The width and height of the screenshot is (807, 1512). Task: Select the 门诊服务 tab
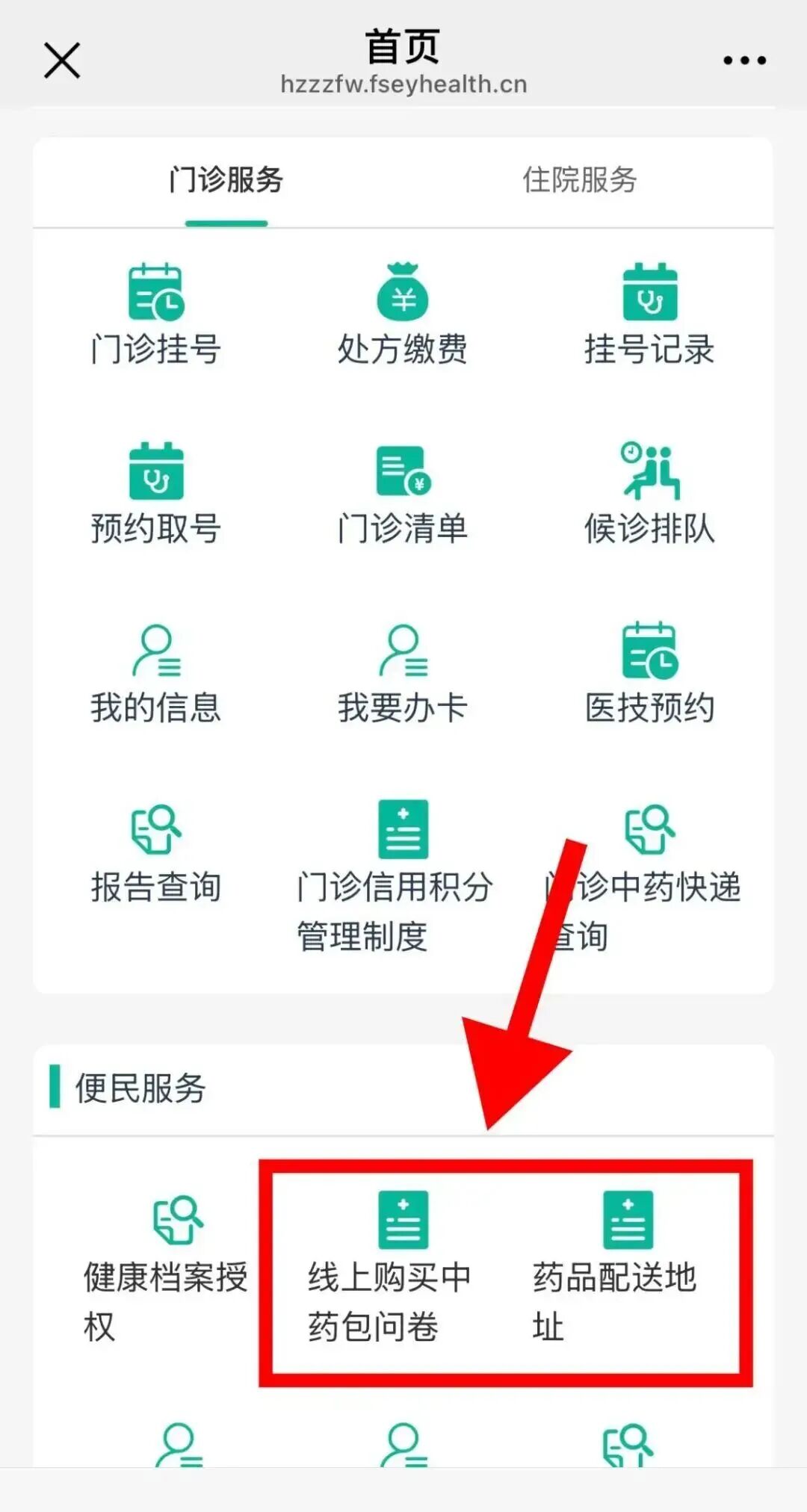tap(226, 180)
